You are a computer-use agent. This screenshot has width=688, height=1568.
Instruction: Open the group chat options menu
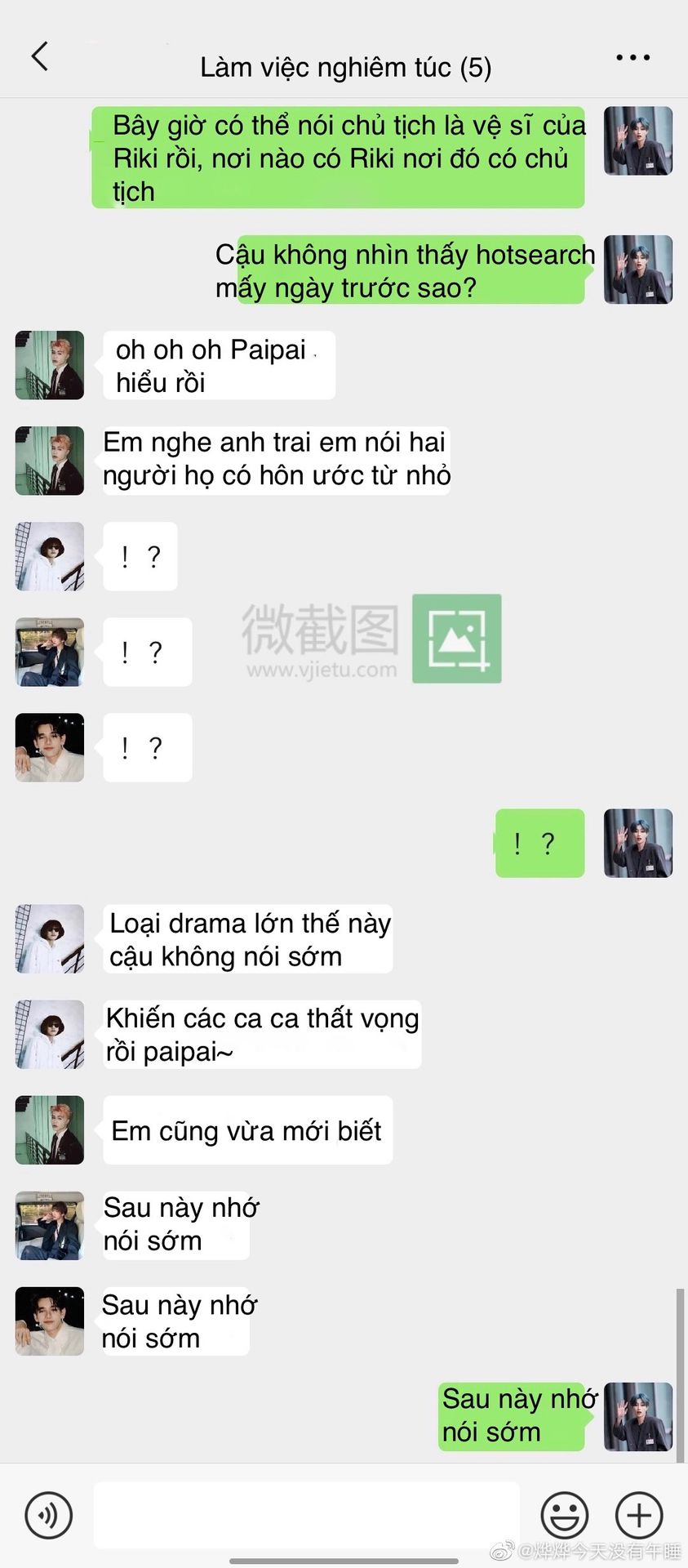633,58
